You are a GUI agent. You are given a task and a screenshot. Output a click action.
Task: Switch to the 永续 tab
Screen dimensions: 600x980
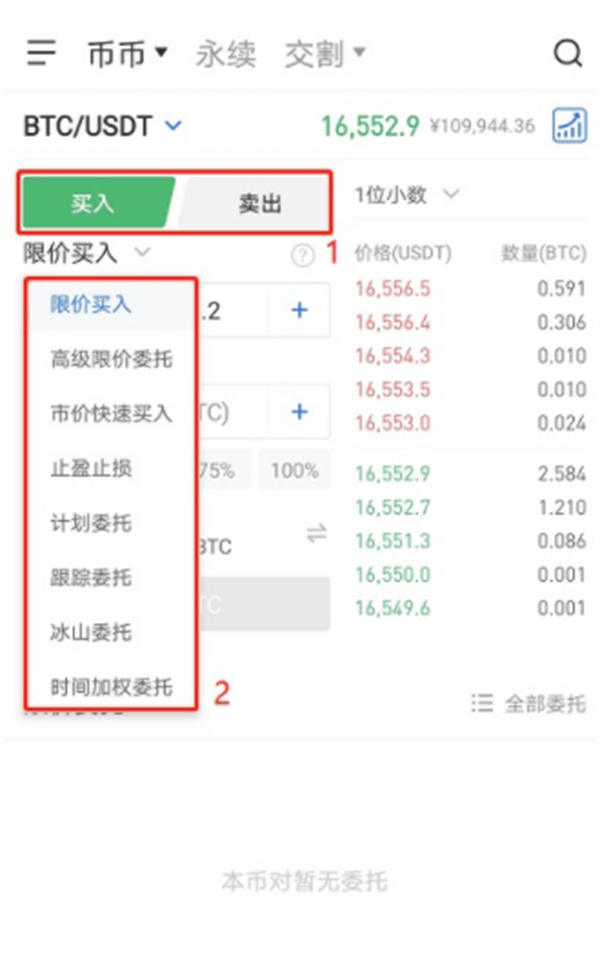[x=226, y=53]
